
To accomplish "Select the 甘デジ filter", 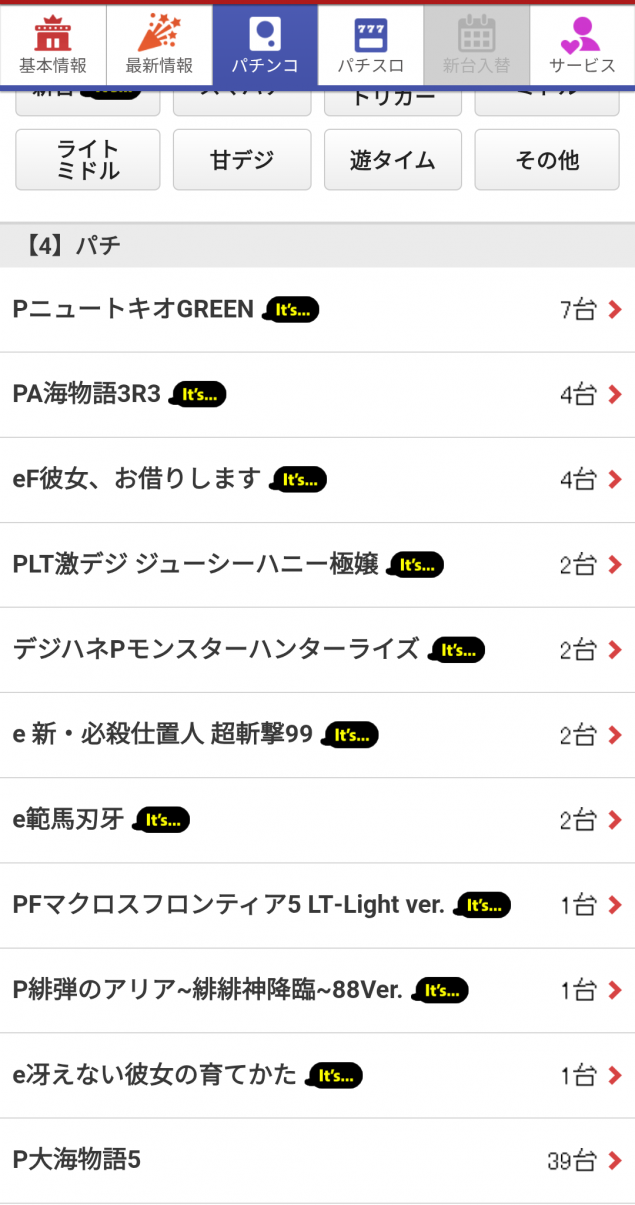I will click(x=240, y=160).
